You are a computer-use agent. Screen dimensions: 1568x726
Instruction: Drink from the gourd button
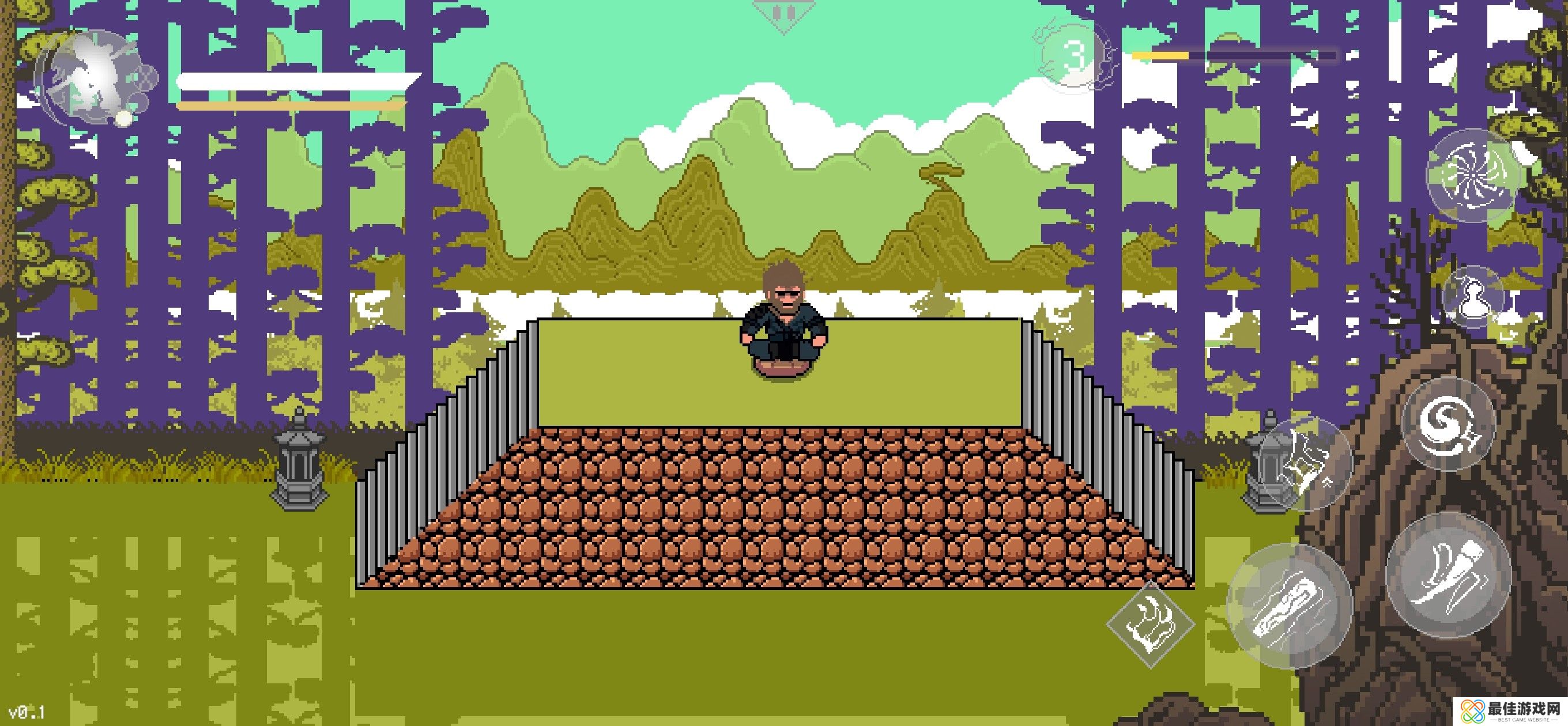tap(1473, 297)
